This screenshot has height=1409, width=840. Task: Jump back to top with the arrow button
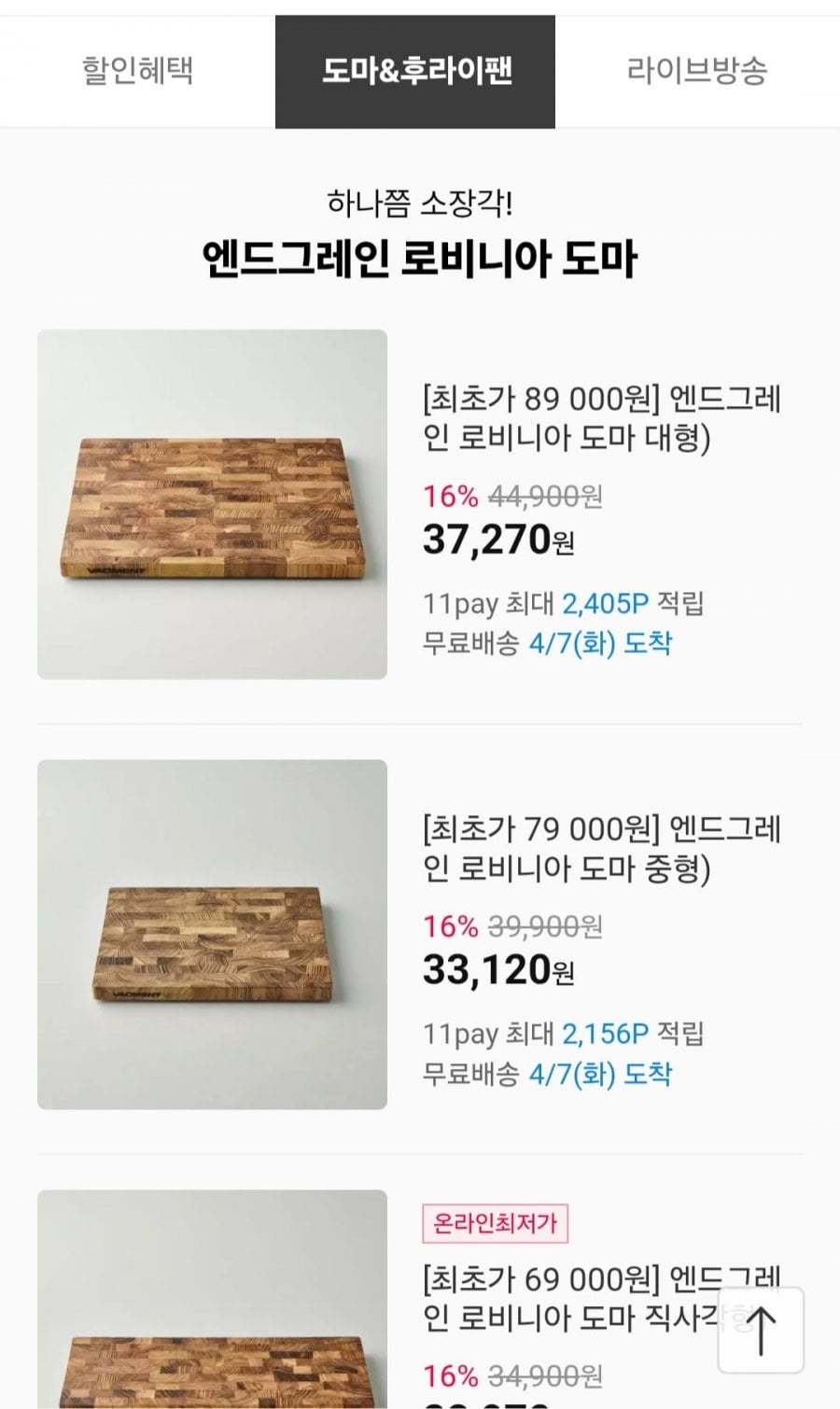click(x=761, y=1330)
